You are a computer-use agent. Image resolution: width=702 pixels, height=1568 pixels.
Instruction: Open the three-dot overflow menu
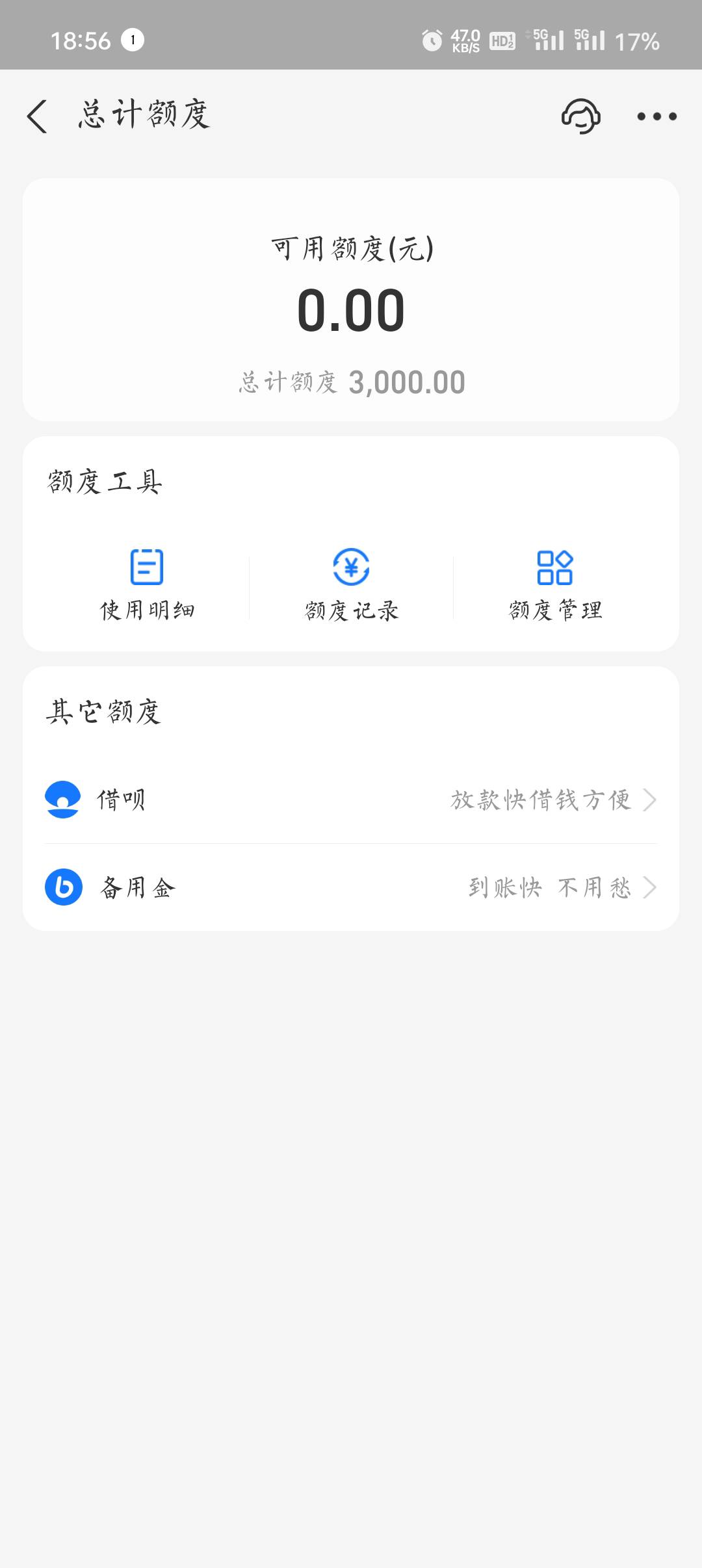click(x=656, y=116)
